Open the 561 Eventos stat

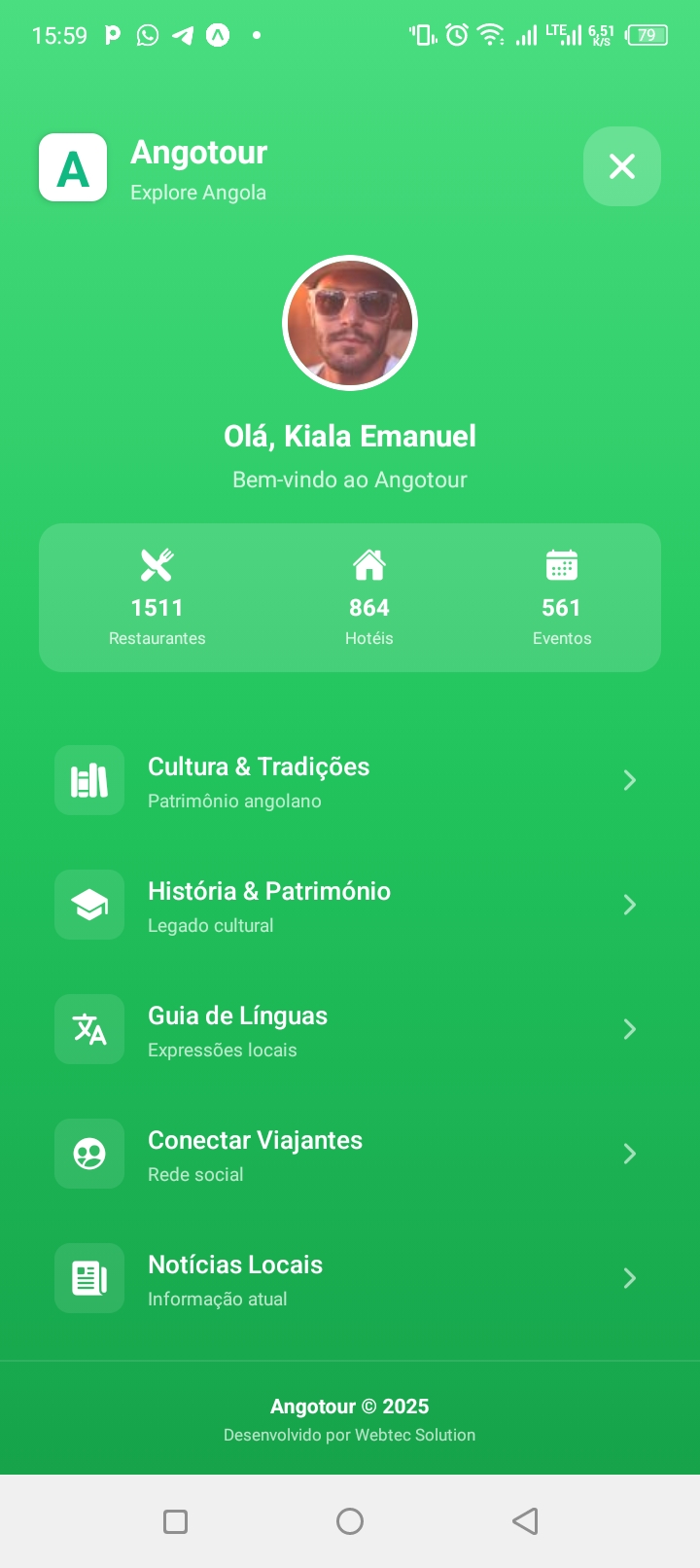tap(561, 598)
